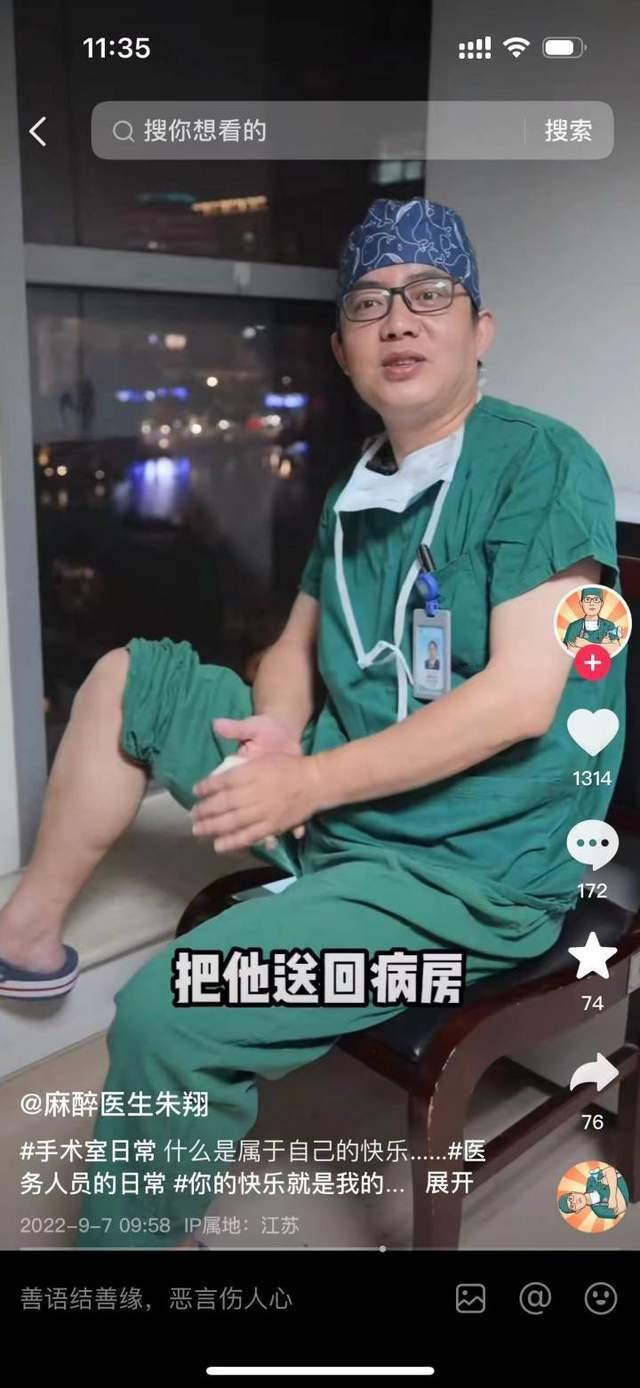Expand the caption with 展开
640x1388 pixels.
coord(448,1182)
